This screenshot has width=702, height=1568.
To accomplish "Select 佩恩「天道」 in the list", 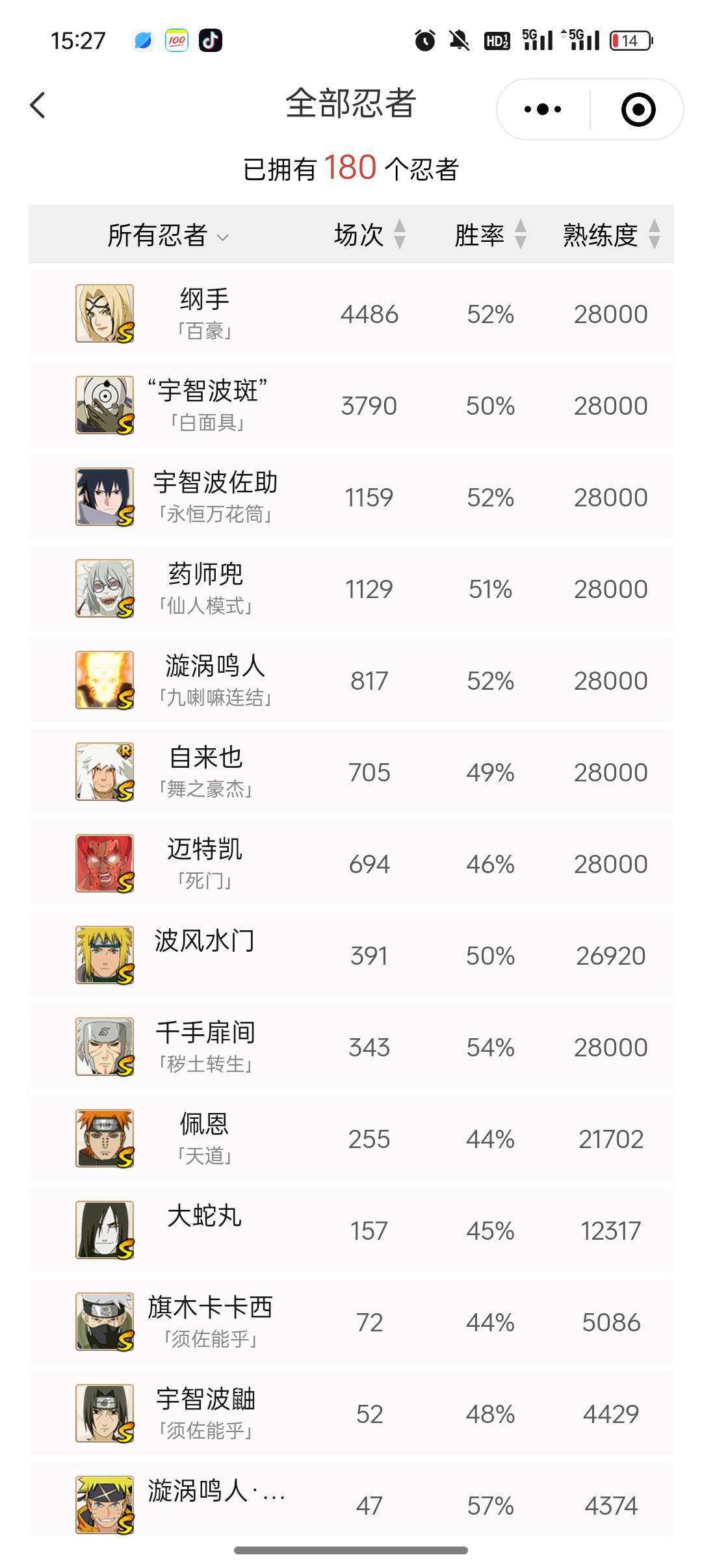I will click(x=351, y=1139).
